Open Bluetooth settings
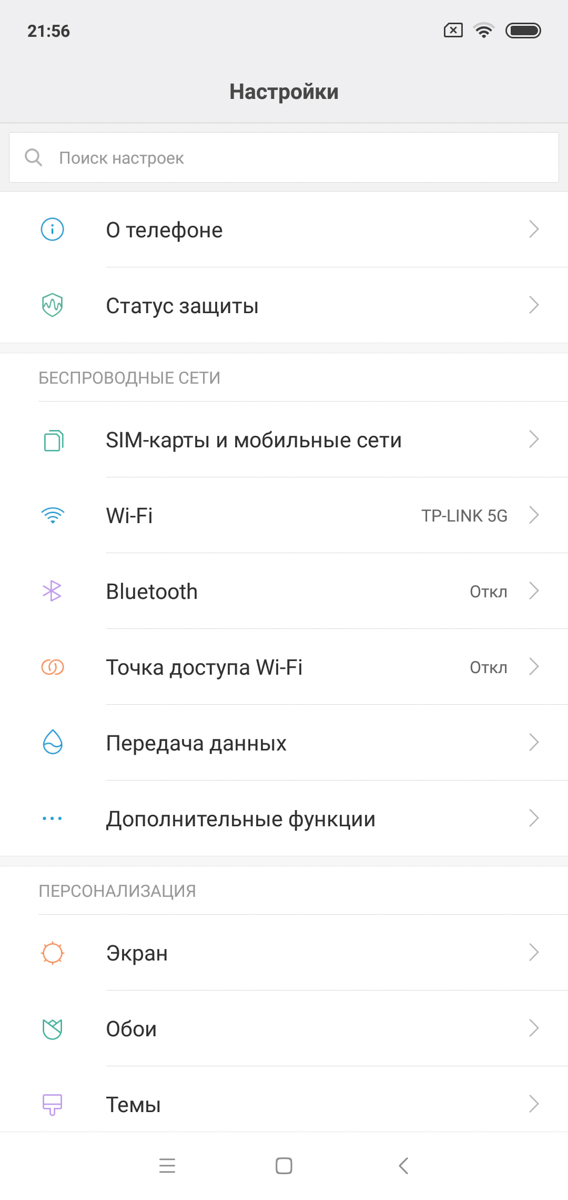Image resolution: width=568 pixels, height=1200 pixels. click(x=284, y=592)
